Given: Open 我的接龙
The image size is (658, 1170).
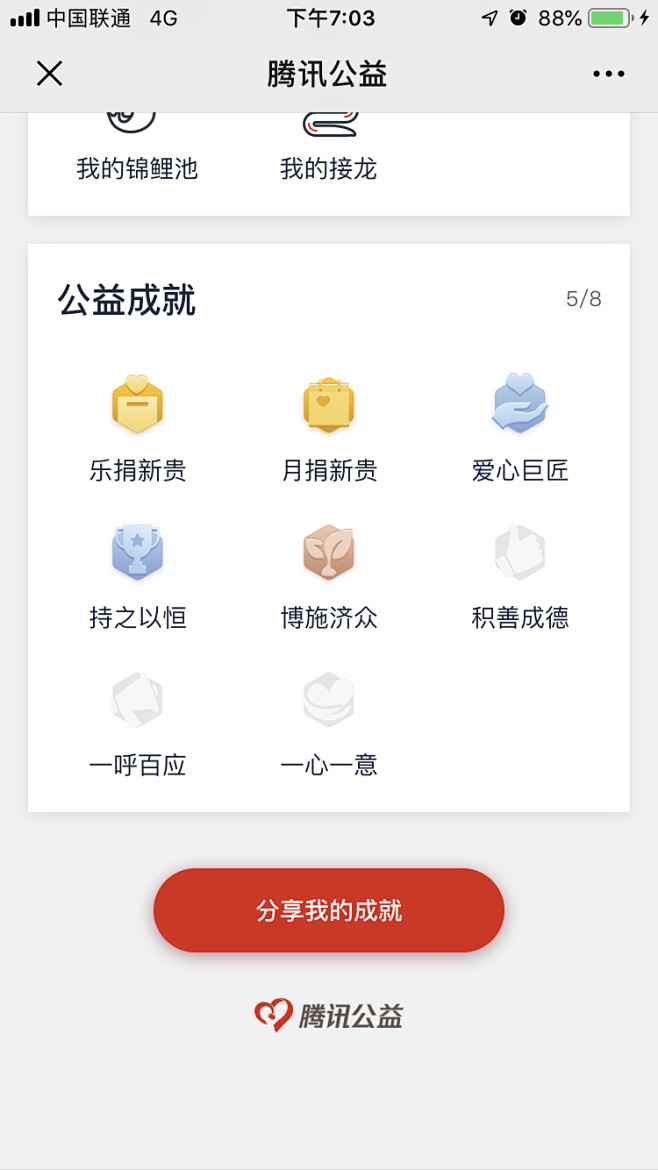Looking at the screenshot, I should coord(329,148).
